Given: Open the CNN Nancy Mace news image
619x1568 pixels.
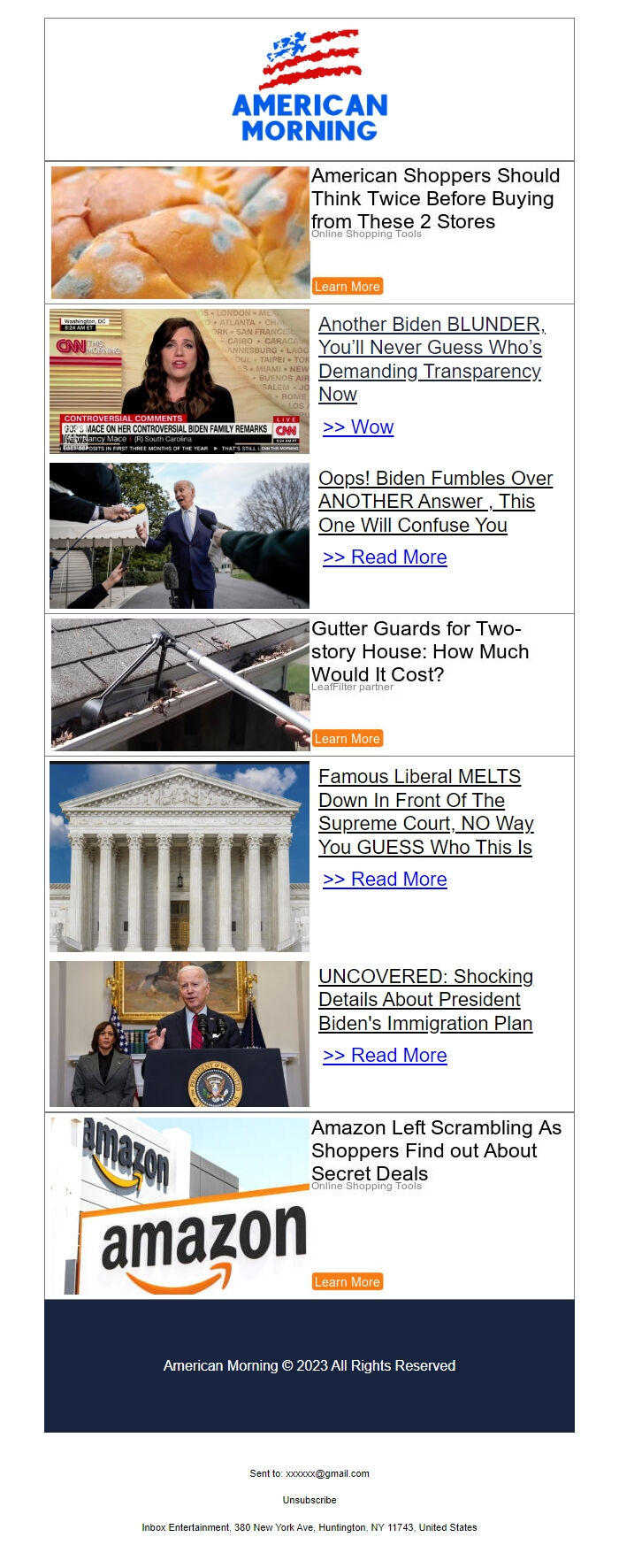Looking at the screenshot, I should (x=180, y=381).
